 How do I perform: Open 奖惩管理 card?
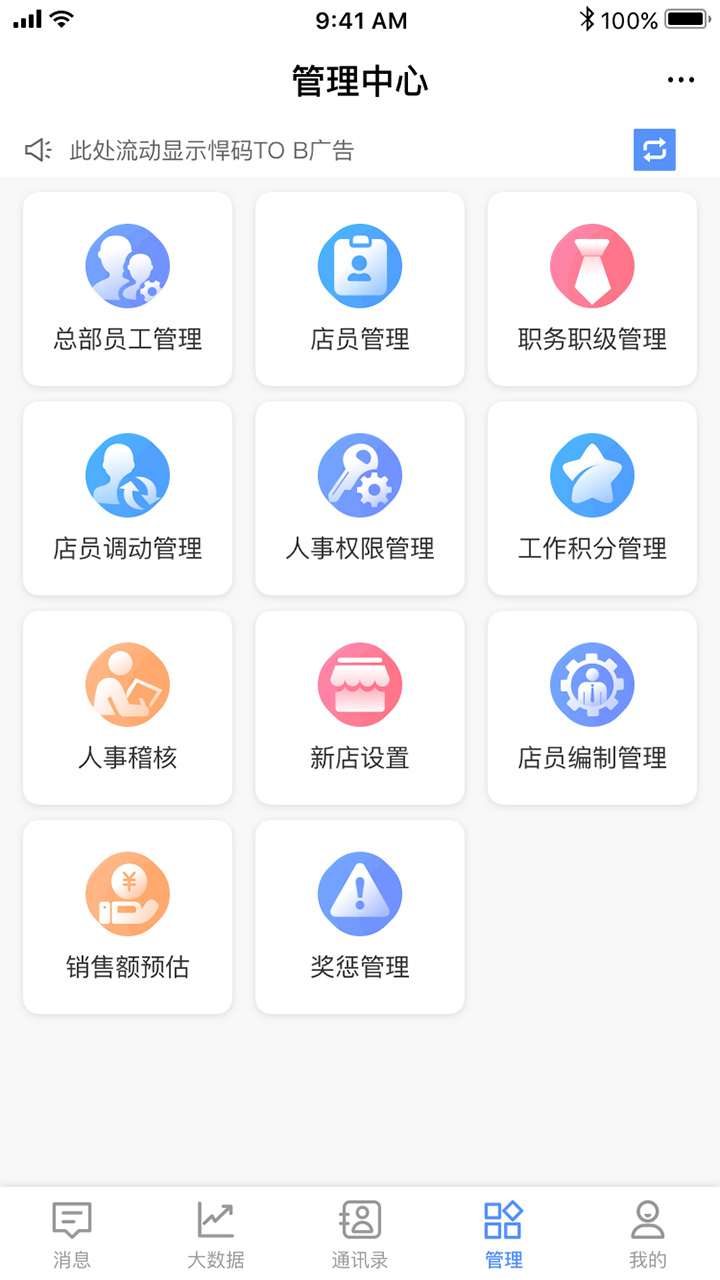point(360,917)
